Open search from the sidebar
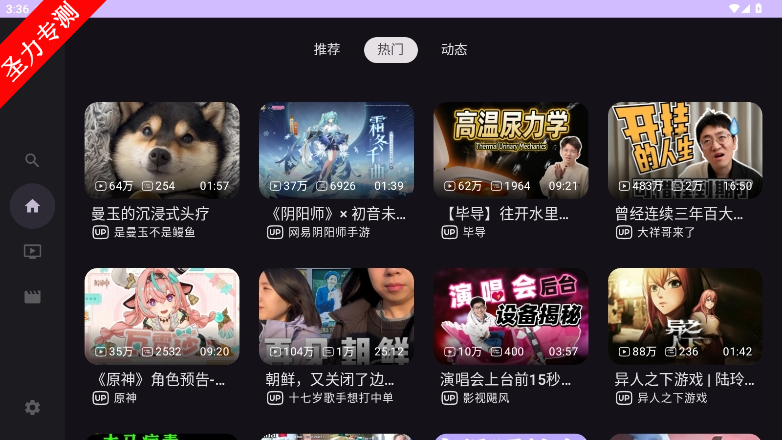This screenshot has height=440, width=782. (32, 160)
